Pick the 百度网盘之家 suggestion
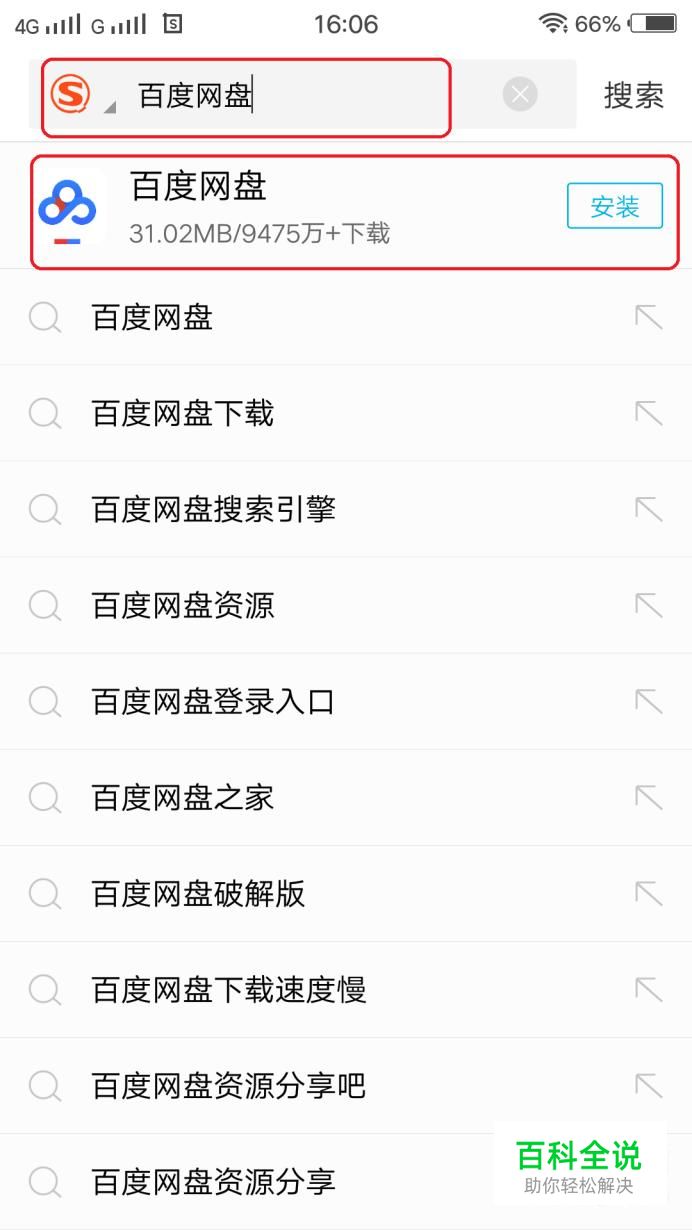The height and width of the screenshot is (1230, 692). coord(183,798)
